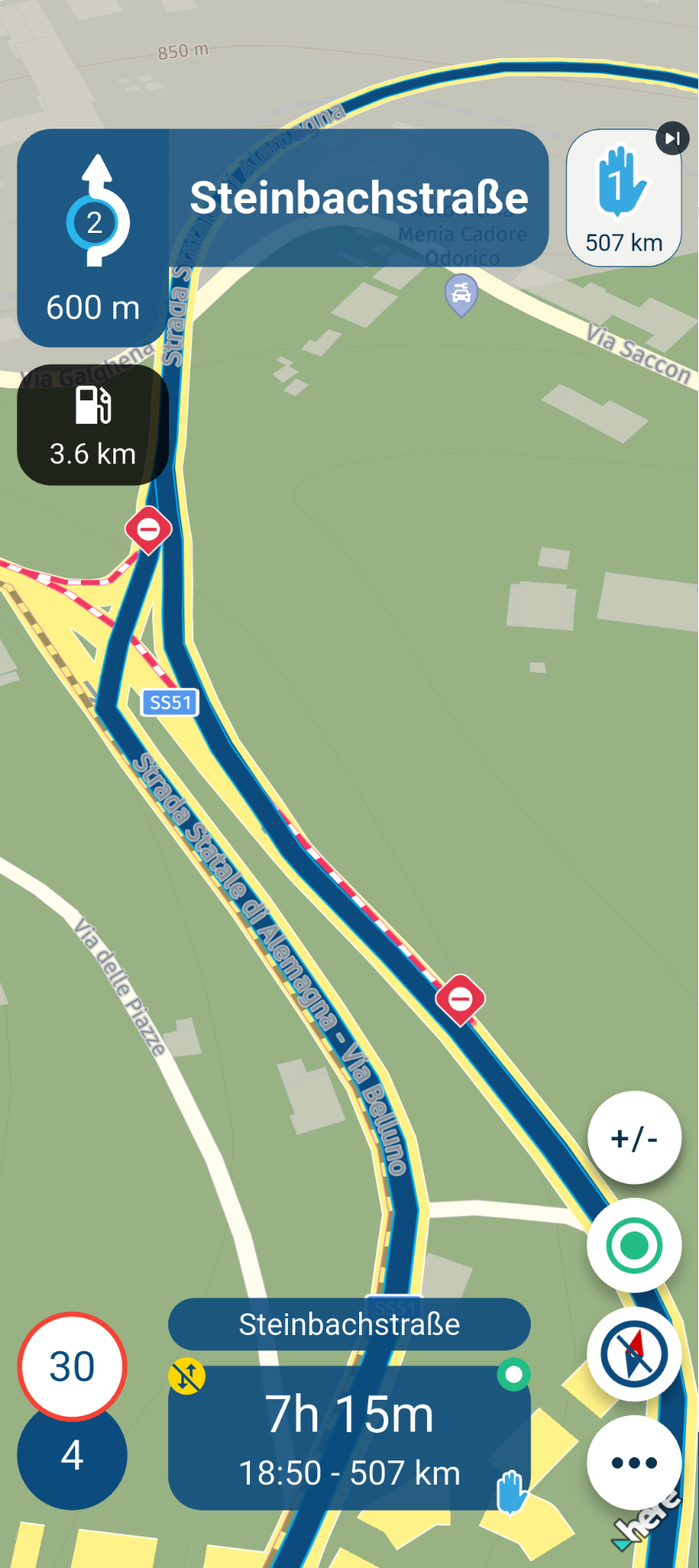The width and height of the screenshot is (699, 1568).
Task: Select the SS51 route shield on the map
Action: coord(169,702)
